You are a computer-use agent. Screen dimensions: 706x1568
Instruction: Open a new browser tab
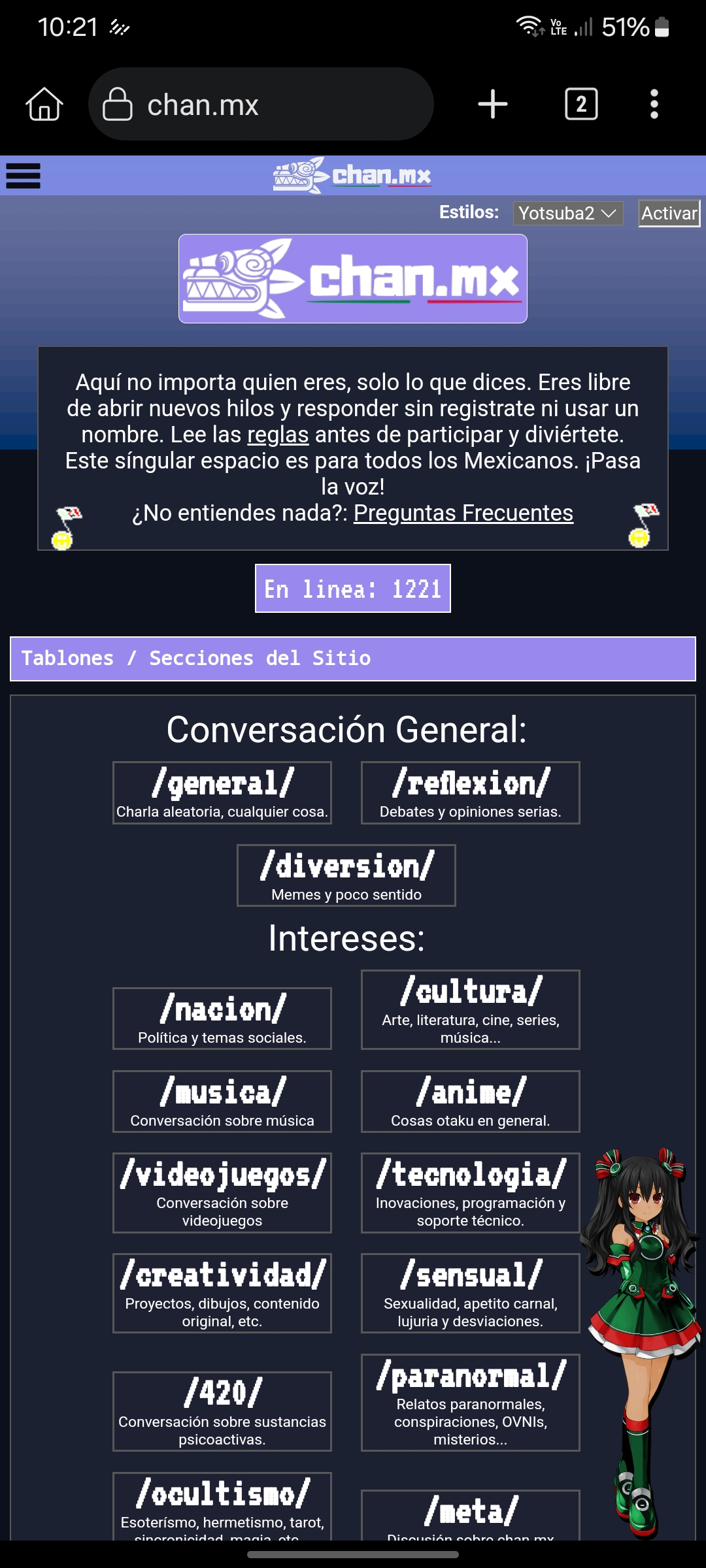click(x=493, y=105)
